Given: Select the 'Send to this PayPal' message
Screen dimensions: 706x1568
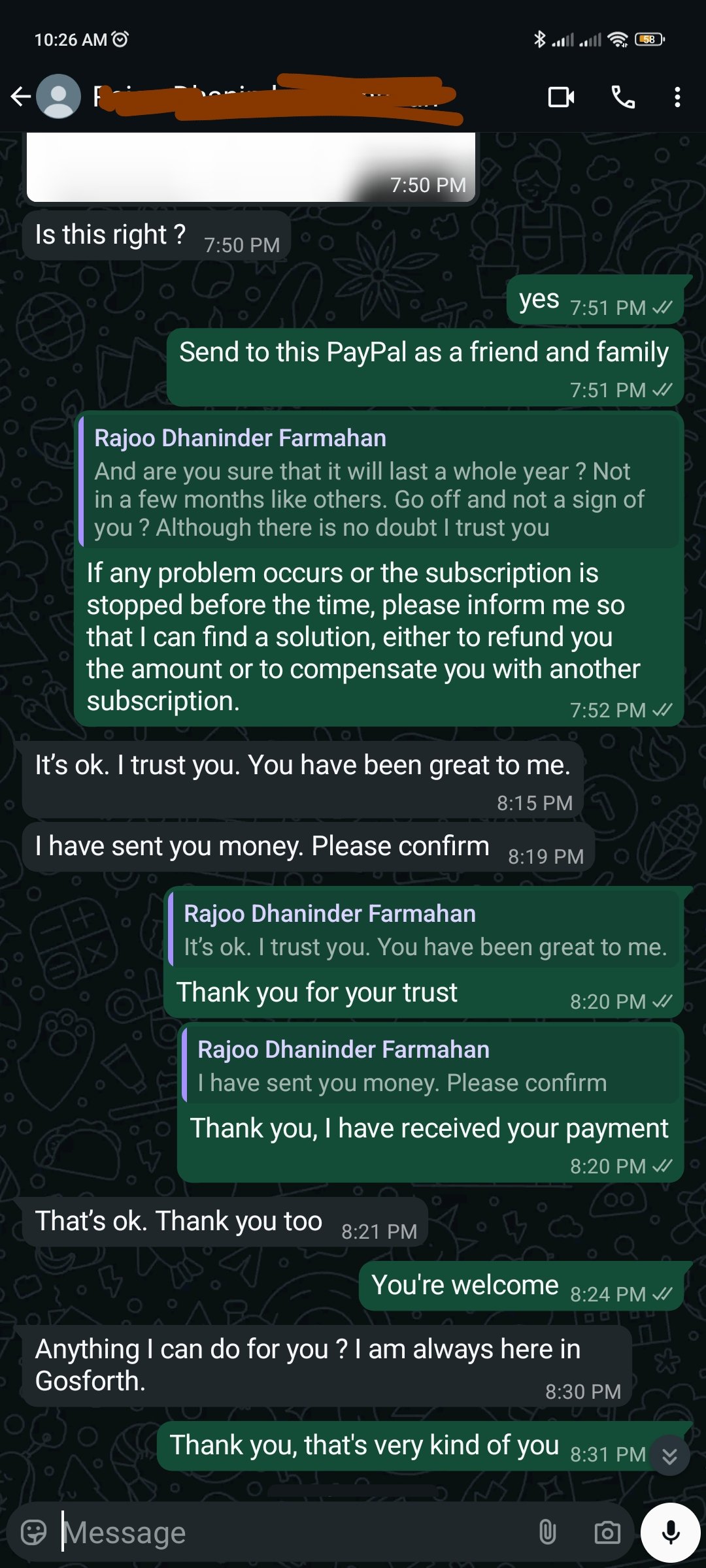Looking at the screenshot, I should click(424, 353).
